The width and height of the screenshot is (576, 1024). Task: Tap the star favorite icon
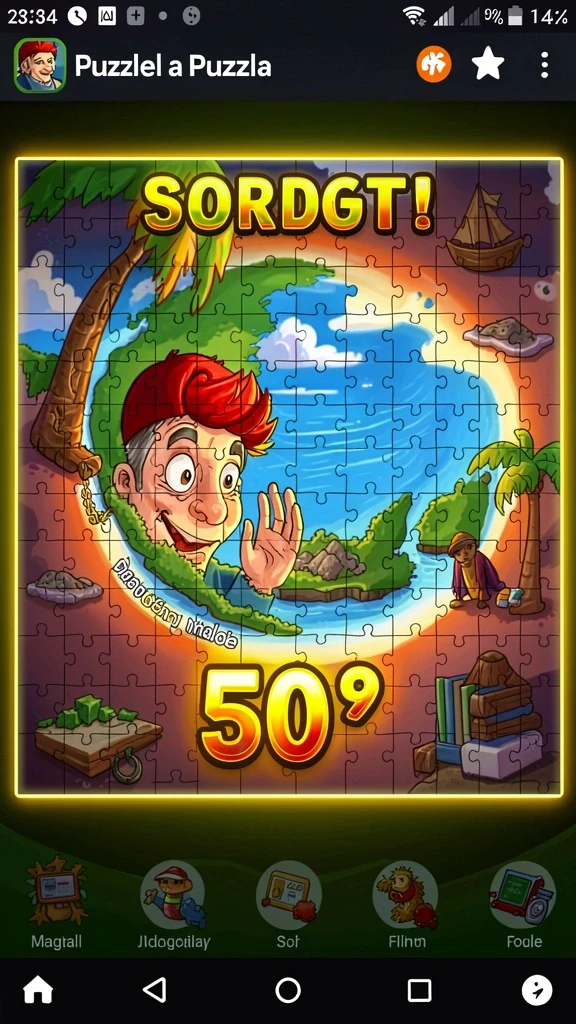[488, 65]
